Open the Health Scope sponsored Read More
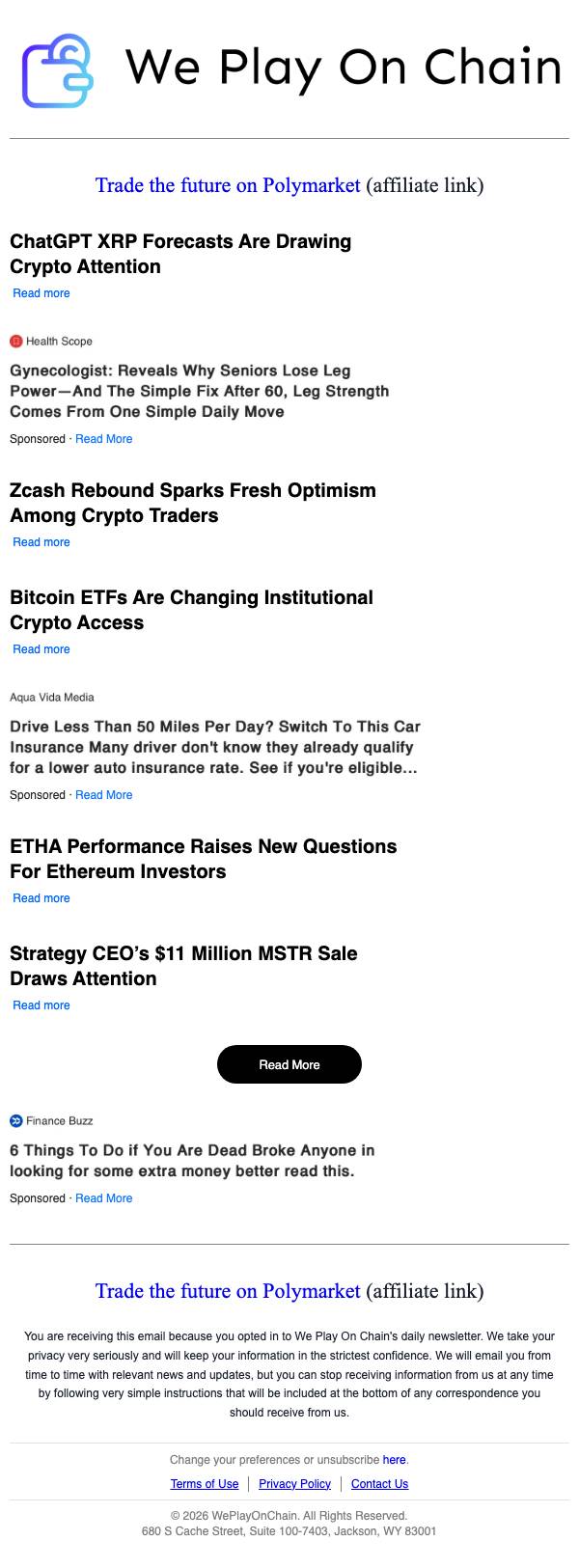Viewport: 579px width, 1568px height. point(104,439)
